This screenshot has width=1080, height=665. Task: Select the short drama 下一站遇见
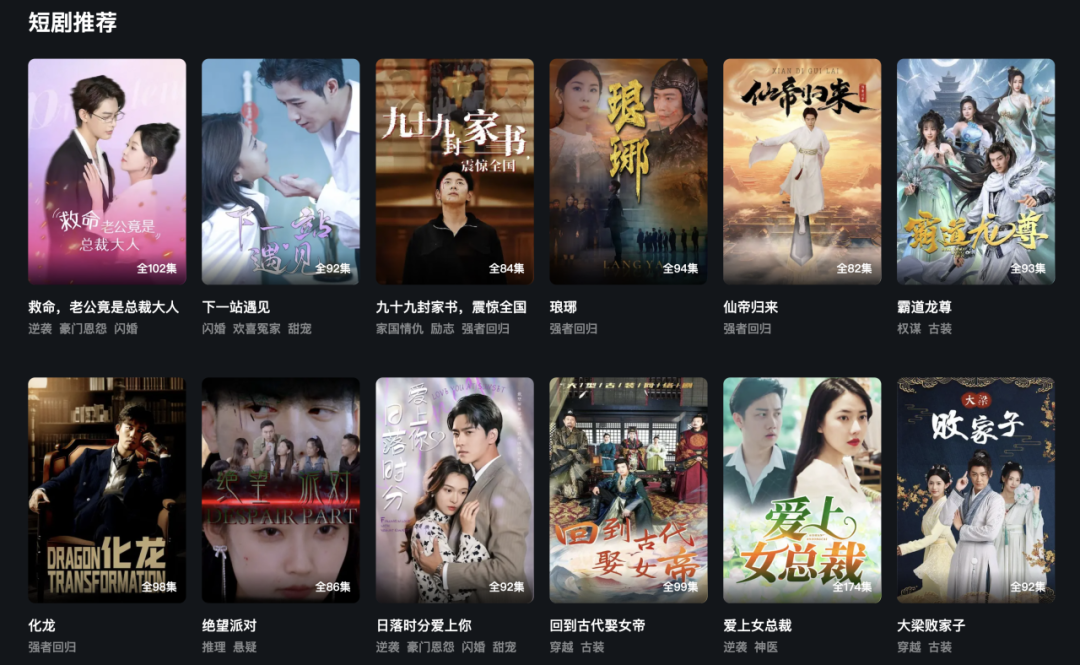280,171
